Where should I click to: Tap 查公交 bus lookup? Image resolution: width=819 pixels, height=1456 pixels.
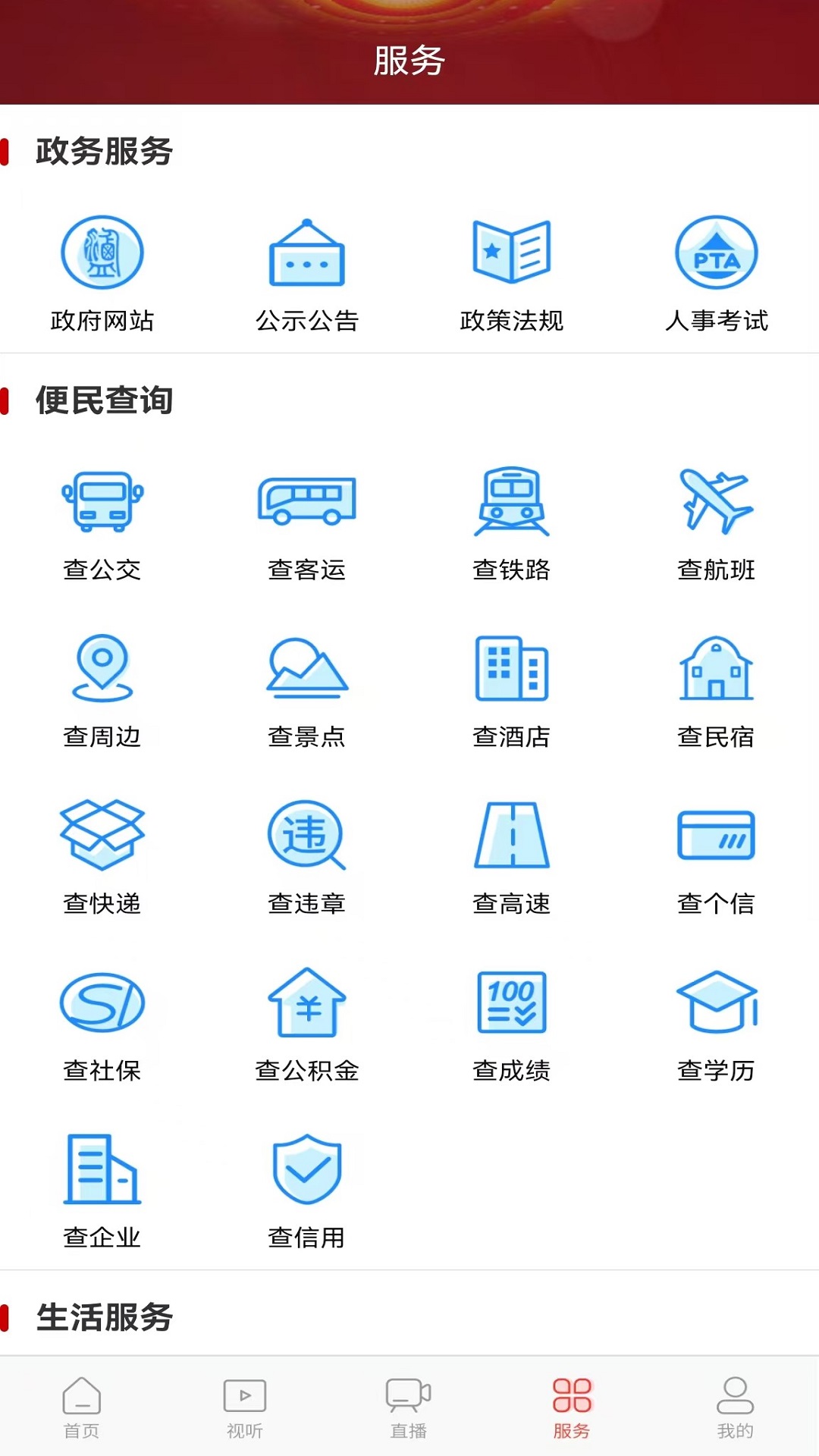(x=102, y=525)
